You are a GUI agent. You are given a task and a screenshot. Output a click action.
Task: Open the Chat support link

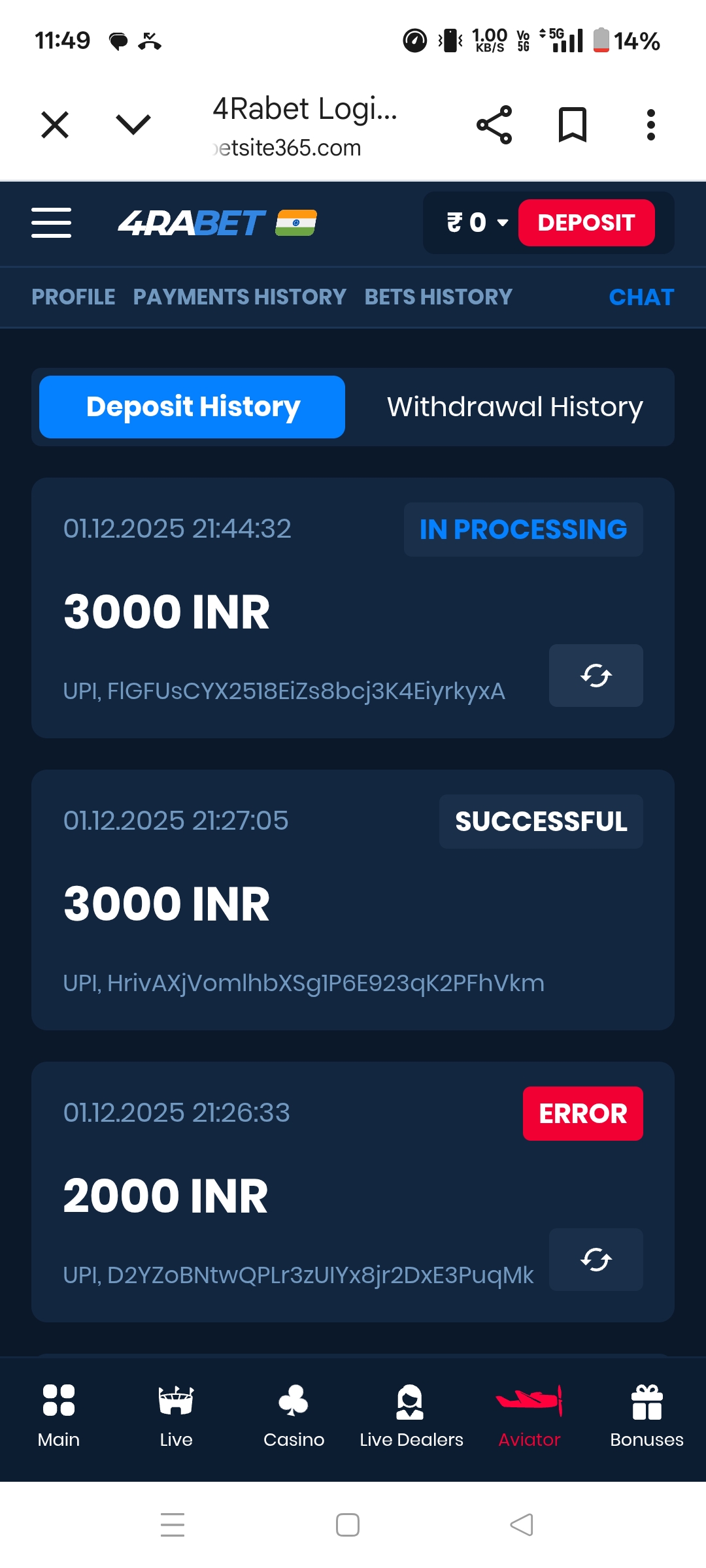[x=641, y=297]
